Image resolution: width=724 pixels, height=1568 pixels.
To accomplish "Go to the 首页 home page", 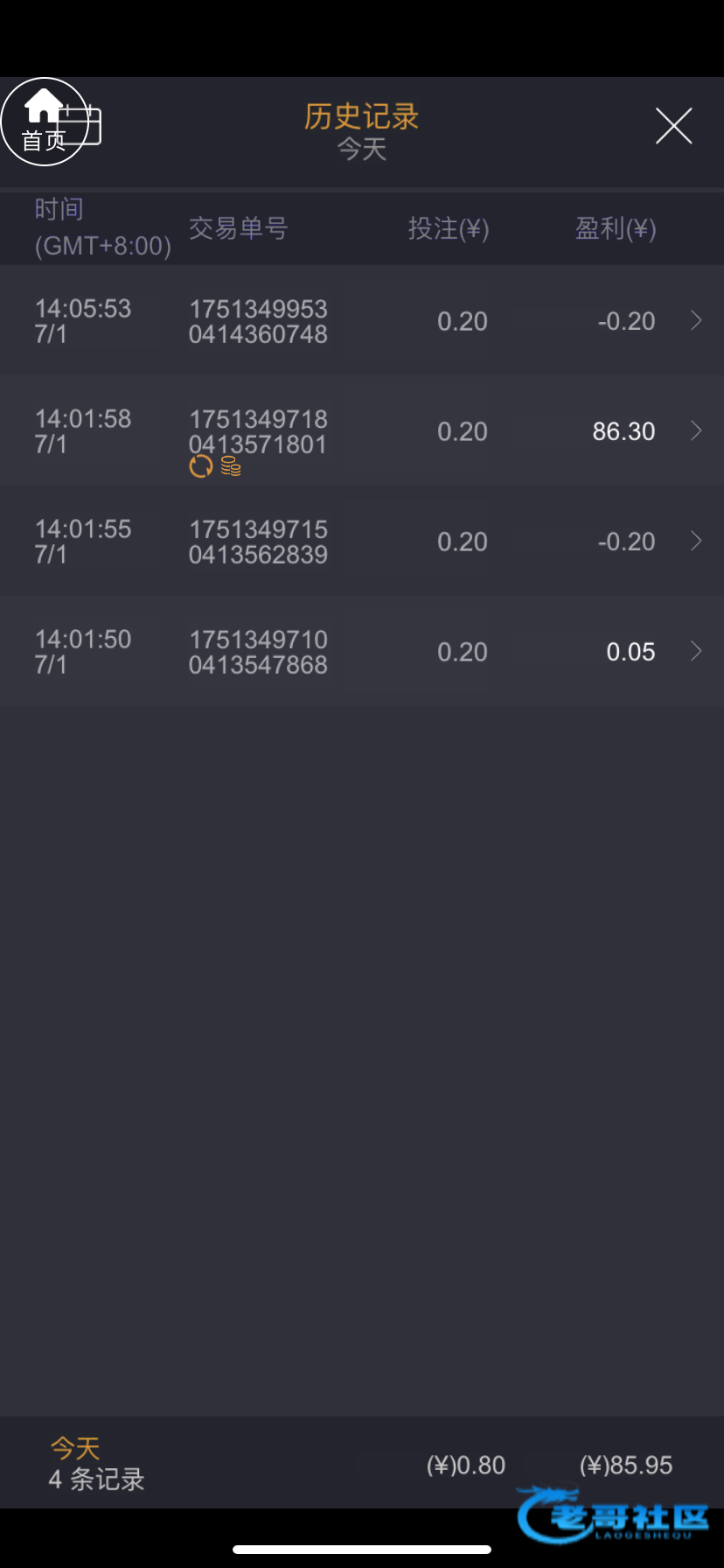I will 44,122.
